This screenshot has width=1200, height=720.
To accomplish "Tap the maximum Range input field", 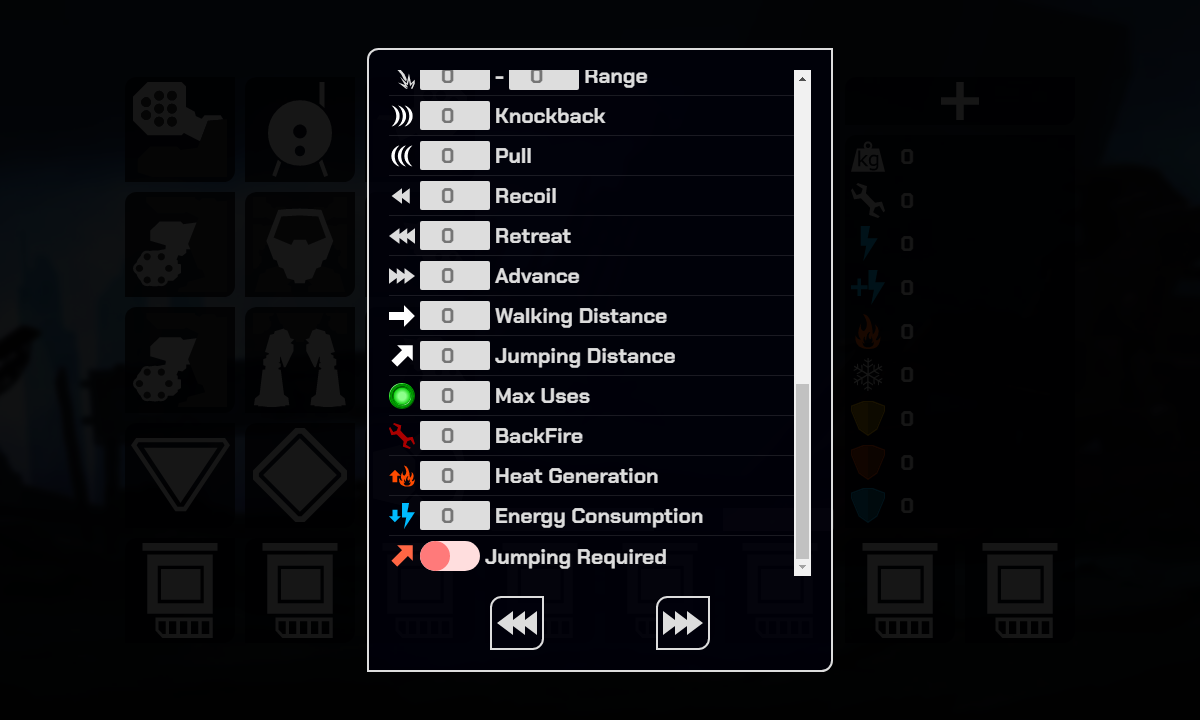I will click(543, 78).
